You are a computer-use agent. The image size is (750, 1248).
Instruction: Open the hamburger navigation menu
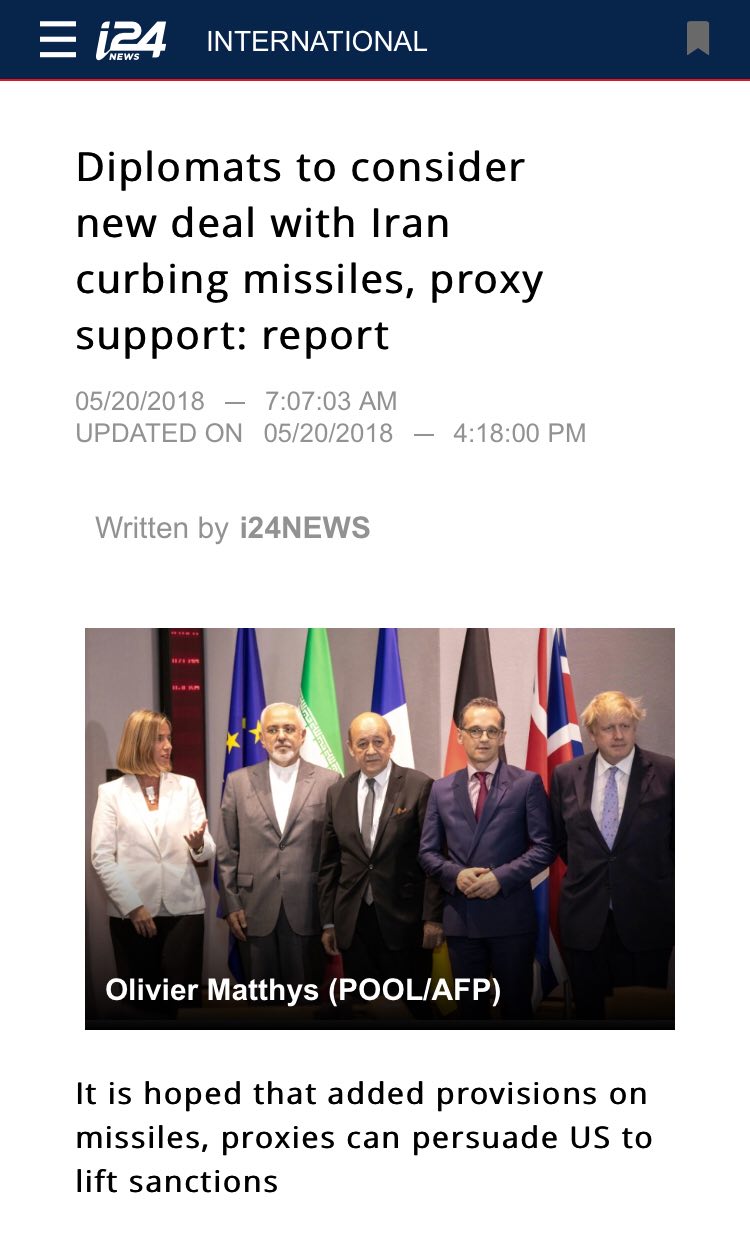58,40
